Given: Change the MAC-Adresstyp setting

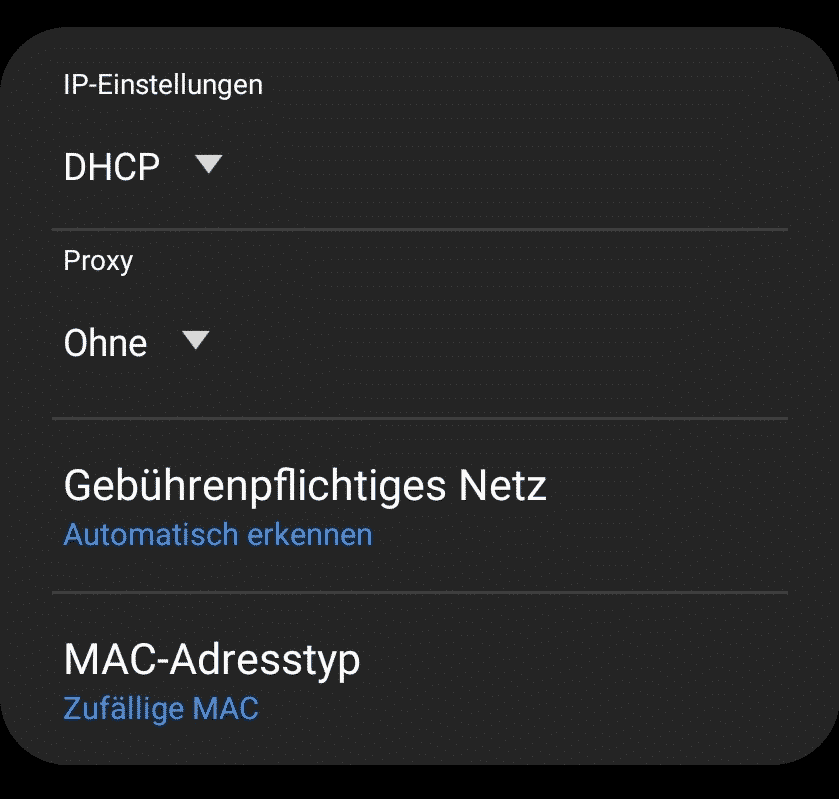Looking at the screenshot, I should pyautogui.click(x=212, y=680).
